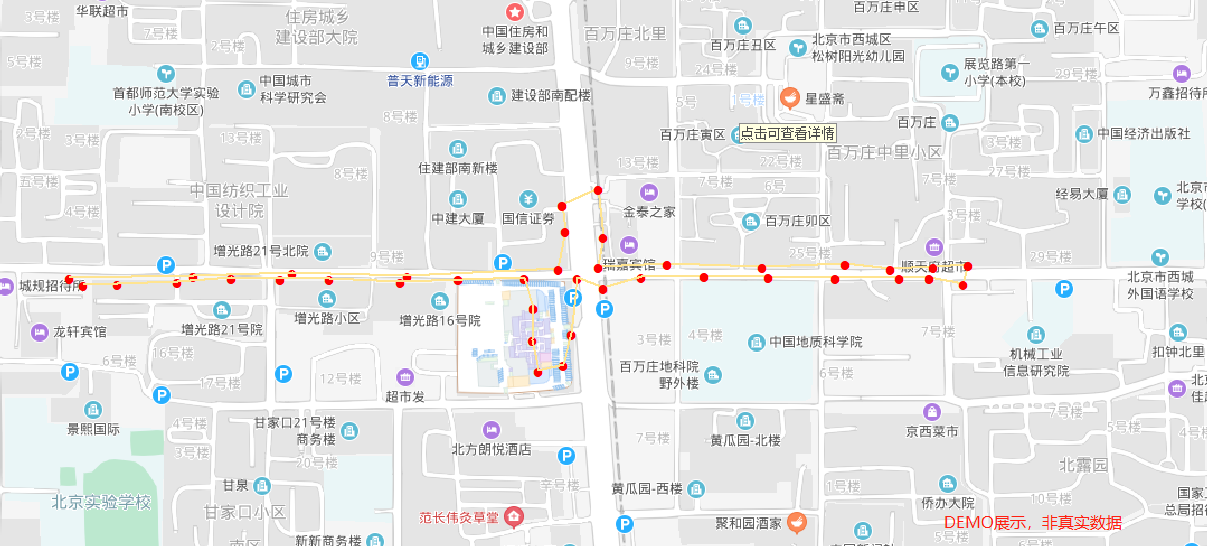The width and height of the screenshot is (1207, 546).
Task: Select the 京西菜市 market marker
Action: [932, 412]
